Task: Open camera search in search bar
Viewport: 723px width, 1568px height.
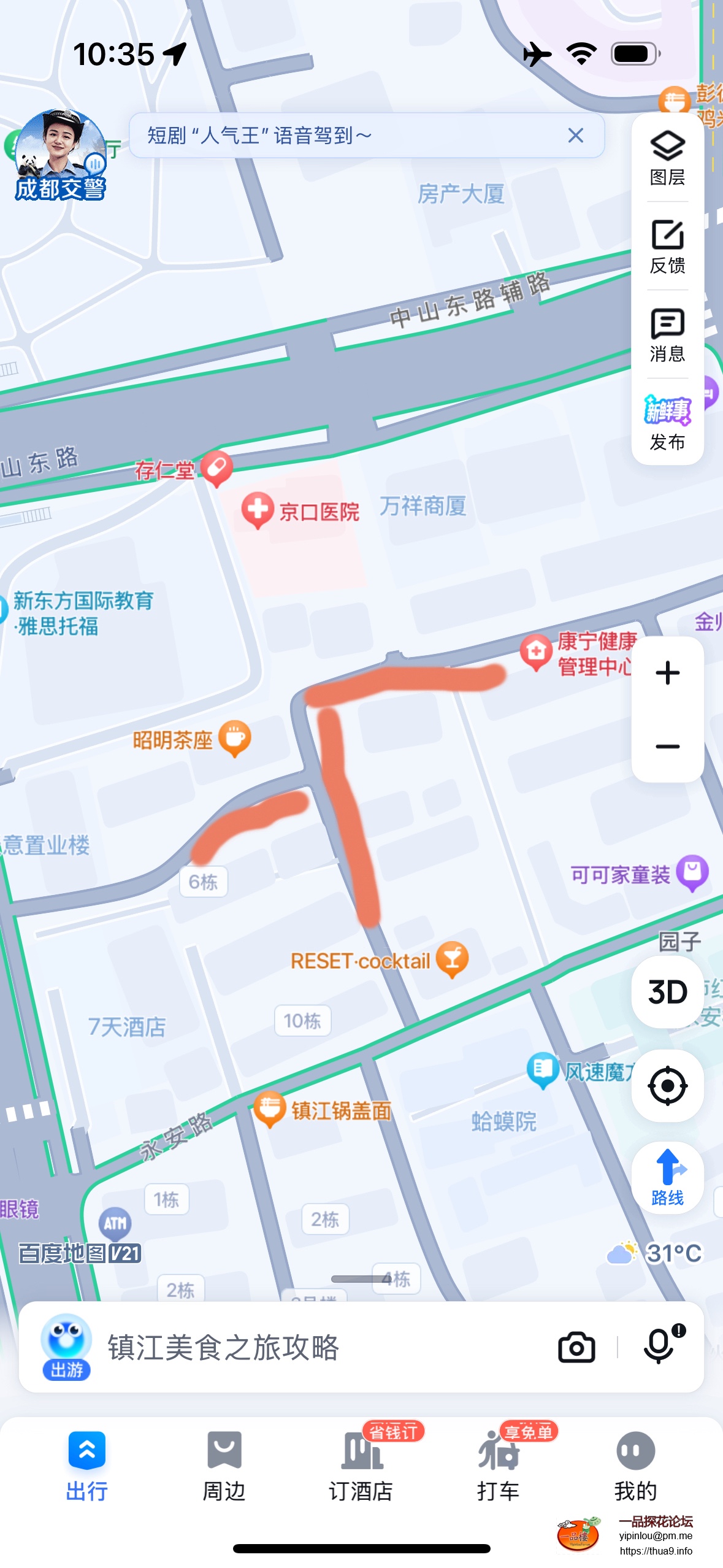Action: [x=576, y=1348]
